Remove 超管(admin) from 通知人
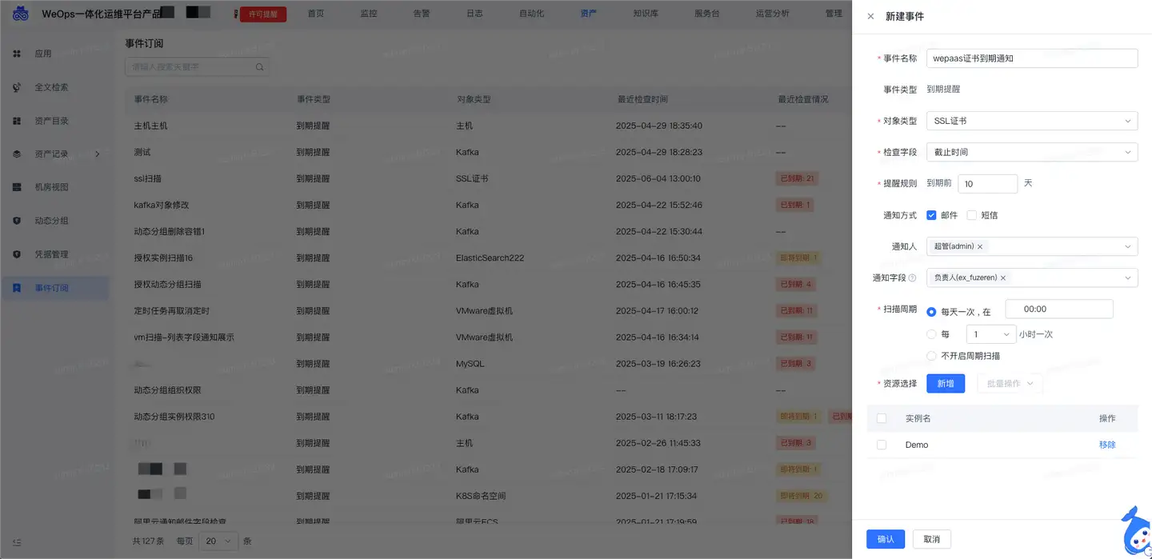The height and width of the screenshot is (559, 1152). pyautogui.click(x=980, y=247)
